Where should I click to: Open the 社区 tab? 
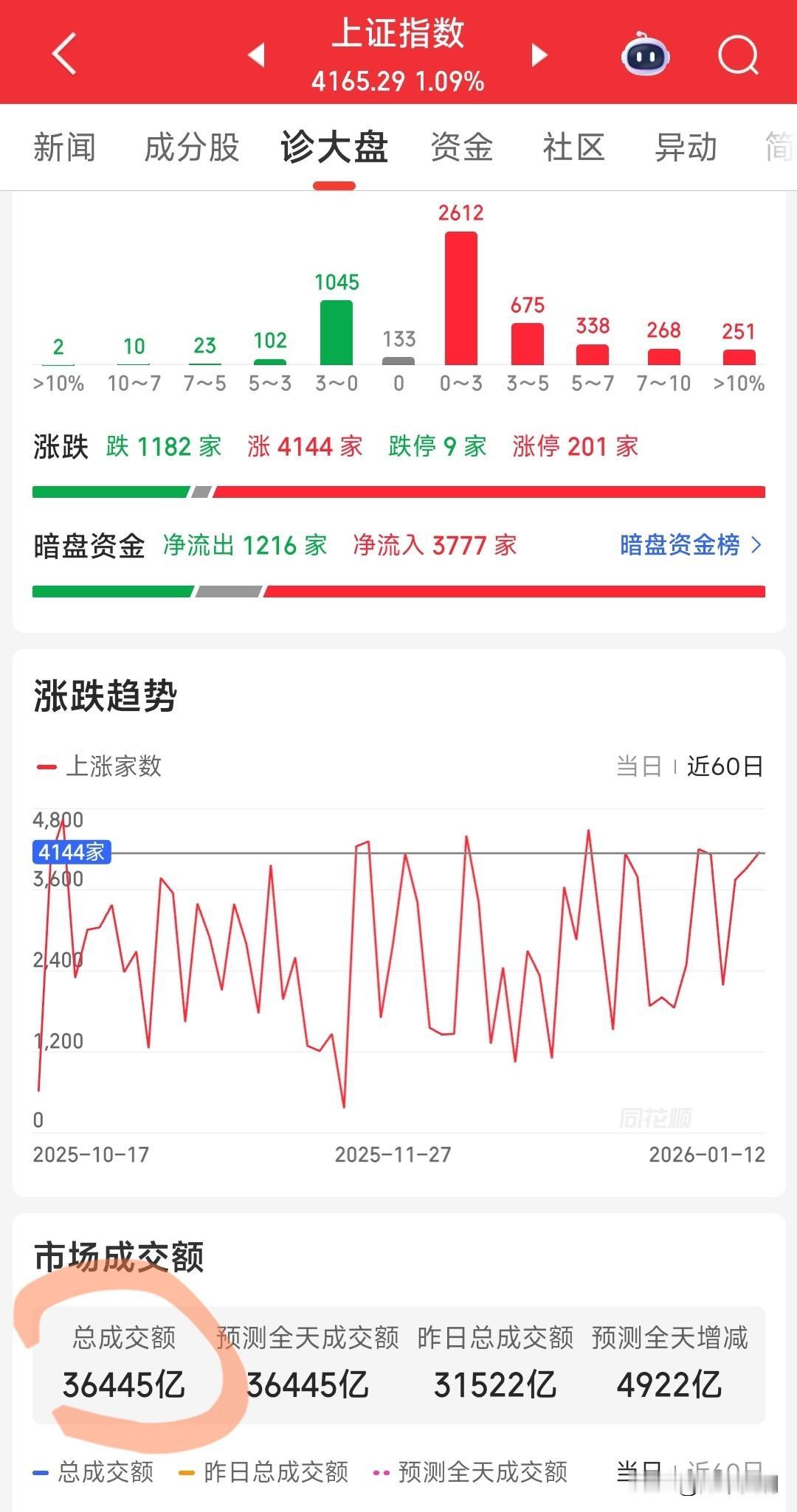click(573, 147)
